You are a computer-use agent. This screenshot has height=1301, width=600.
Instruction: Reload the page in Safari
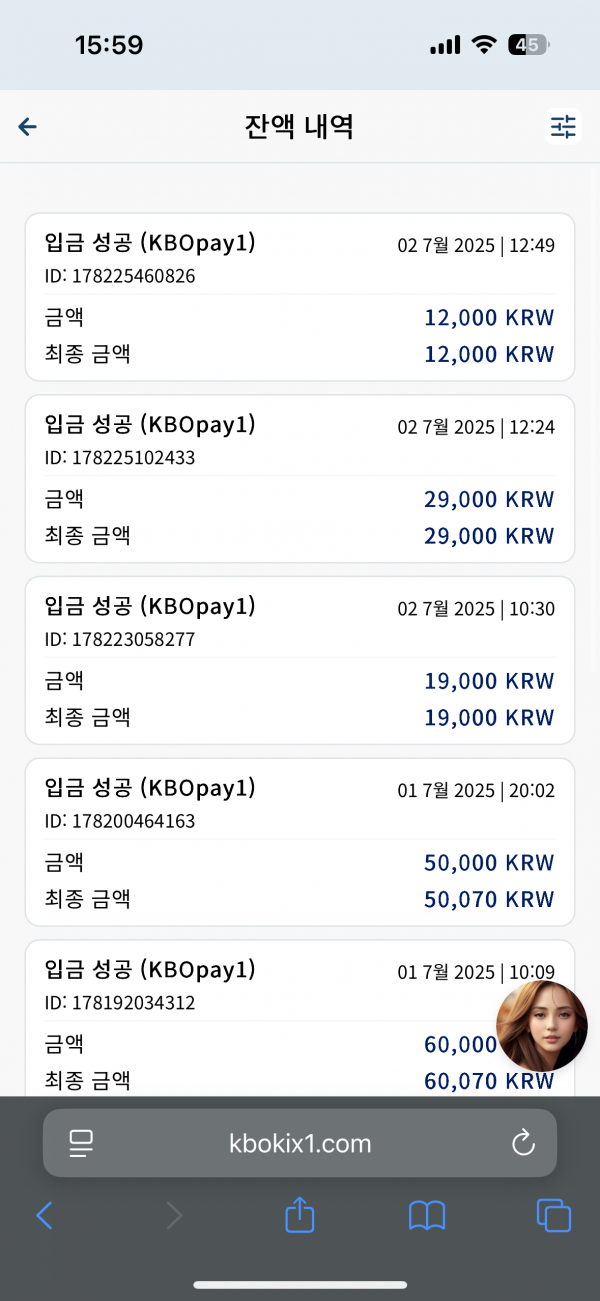(523, 1143)
